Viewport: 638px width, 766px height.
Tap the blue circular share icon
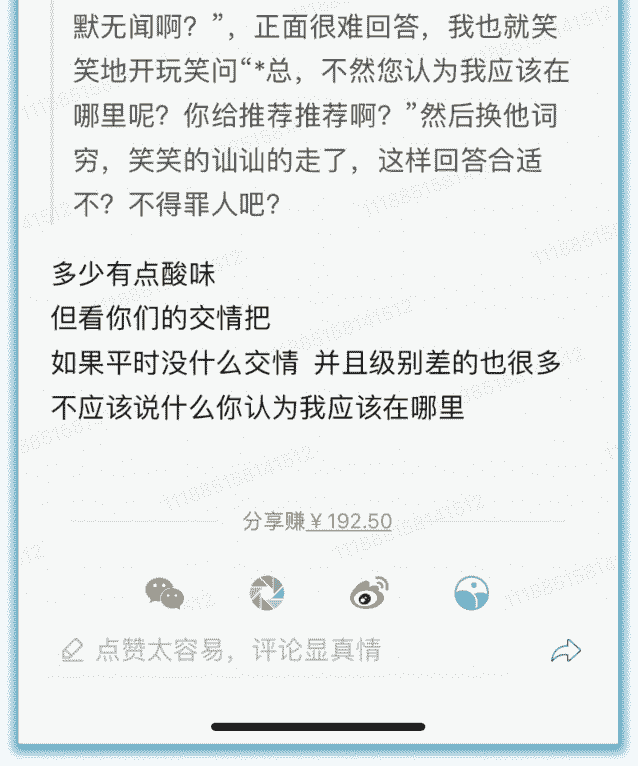pyautogui.click(x=471, y=593)
